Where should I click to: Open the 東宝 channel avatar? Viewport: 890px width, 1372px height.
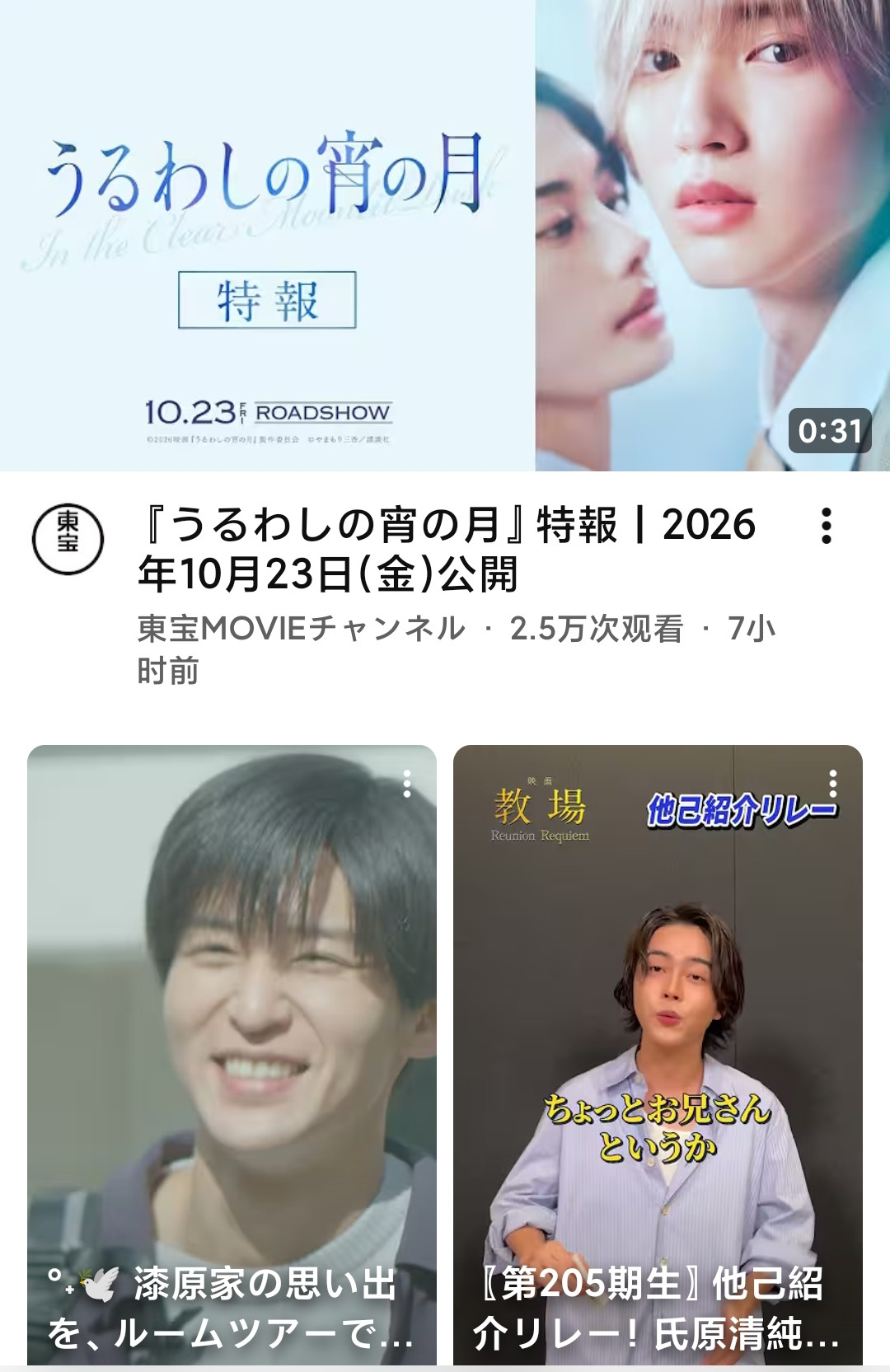[x=68, y=539]
